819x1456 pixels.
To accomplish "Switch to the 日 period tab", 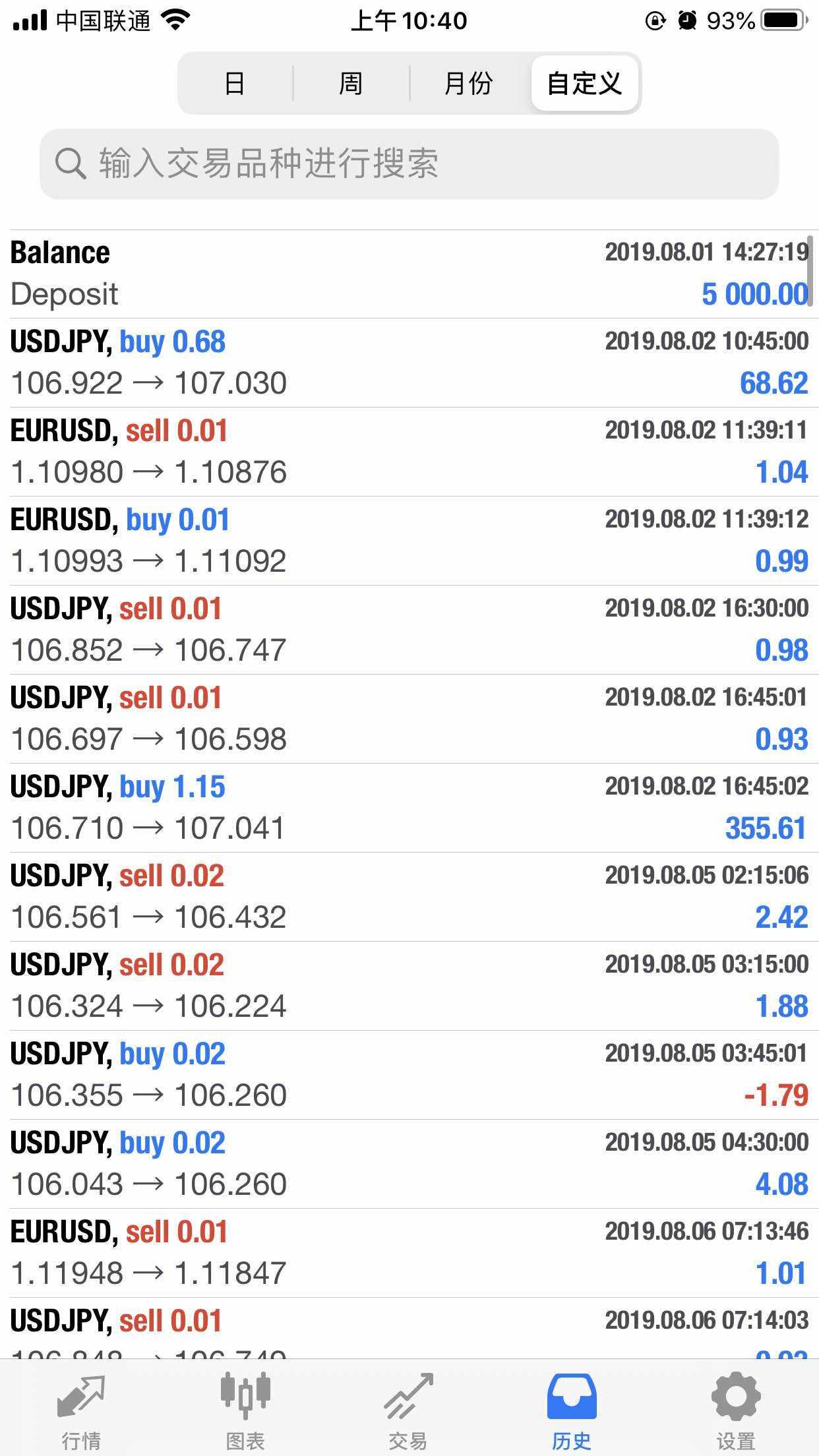I will (235, 83).
